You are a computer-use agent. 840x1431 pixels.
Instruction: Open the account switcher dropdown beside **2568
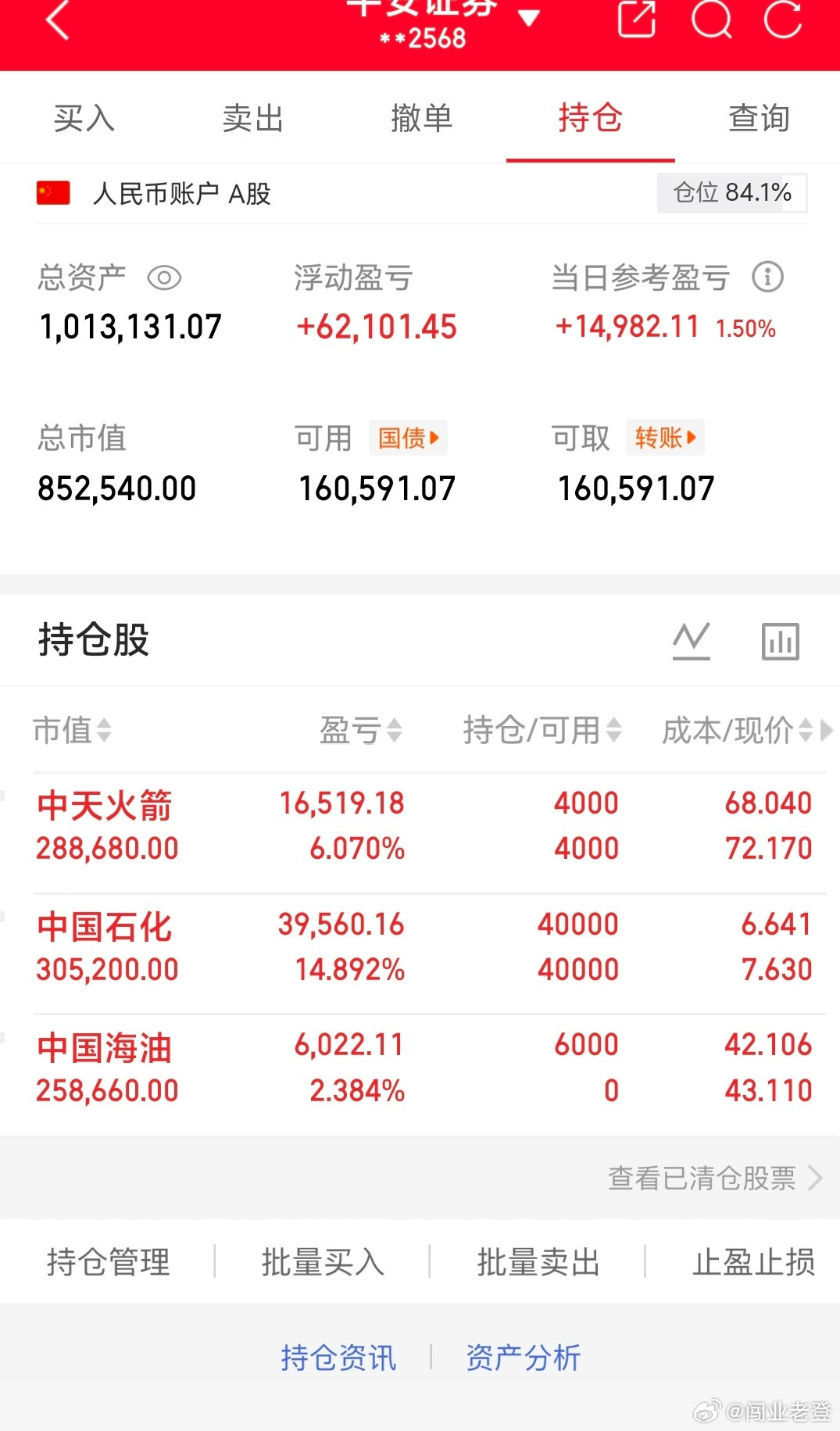[x=530, y=16]
